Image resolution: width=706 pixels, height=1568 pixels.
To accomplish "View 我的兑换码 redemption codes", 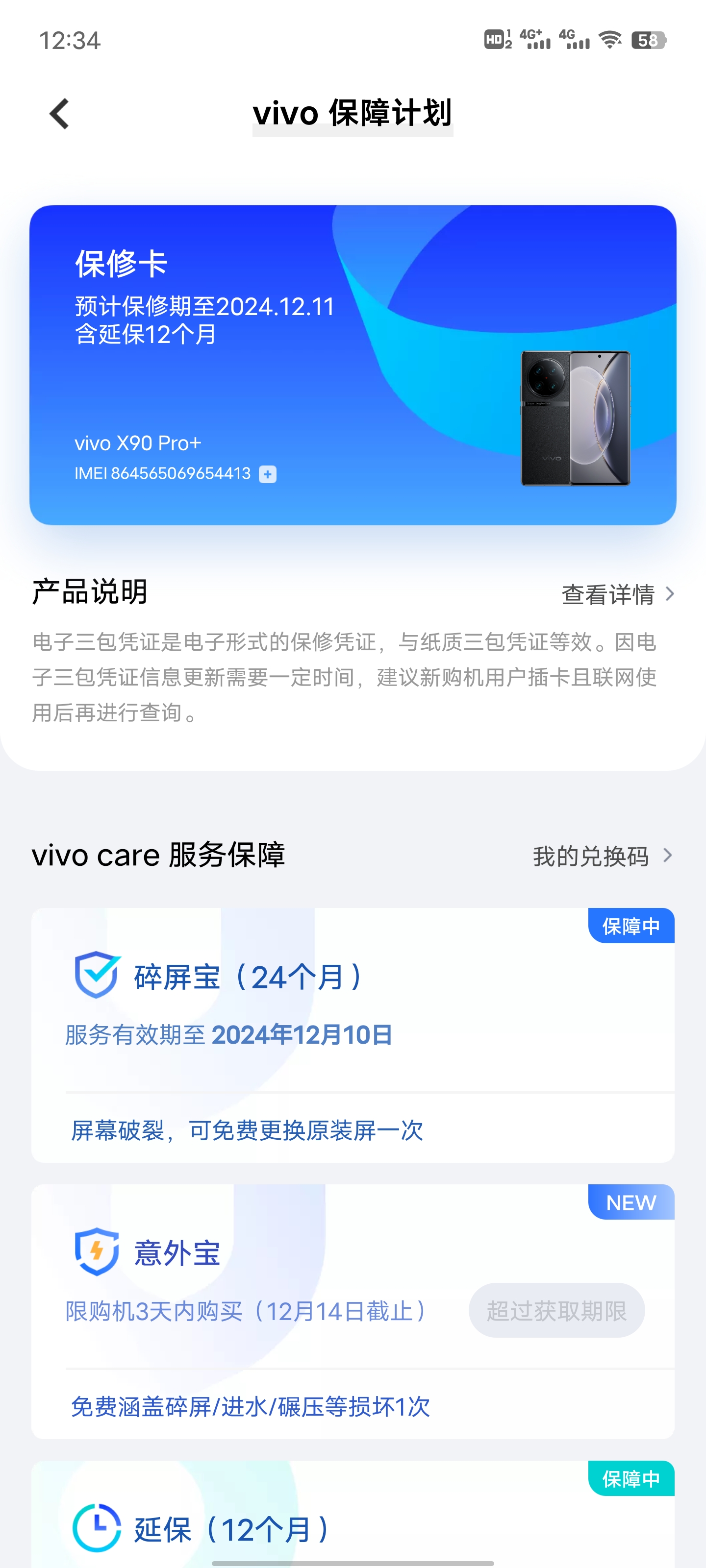I will pos(602,856).
